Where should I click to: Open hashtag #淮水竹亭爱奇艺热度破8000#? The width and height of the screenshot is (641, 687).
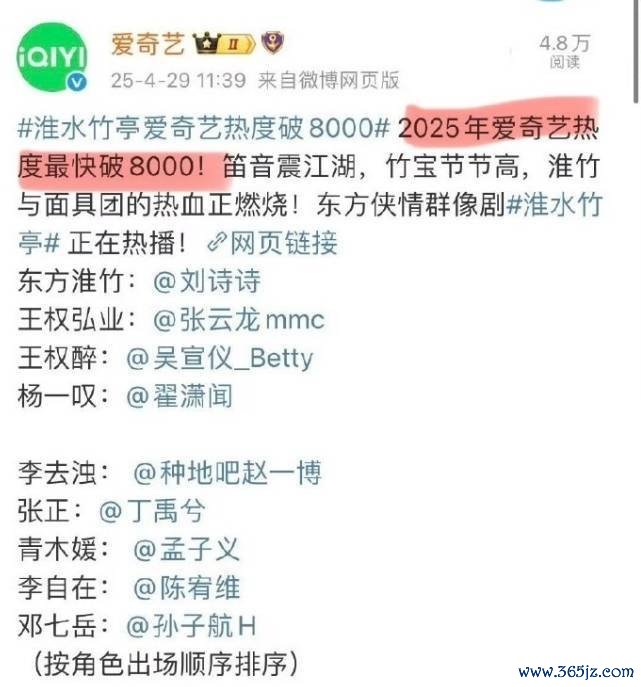pos(202,128)
